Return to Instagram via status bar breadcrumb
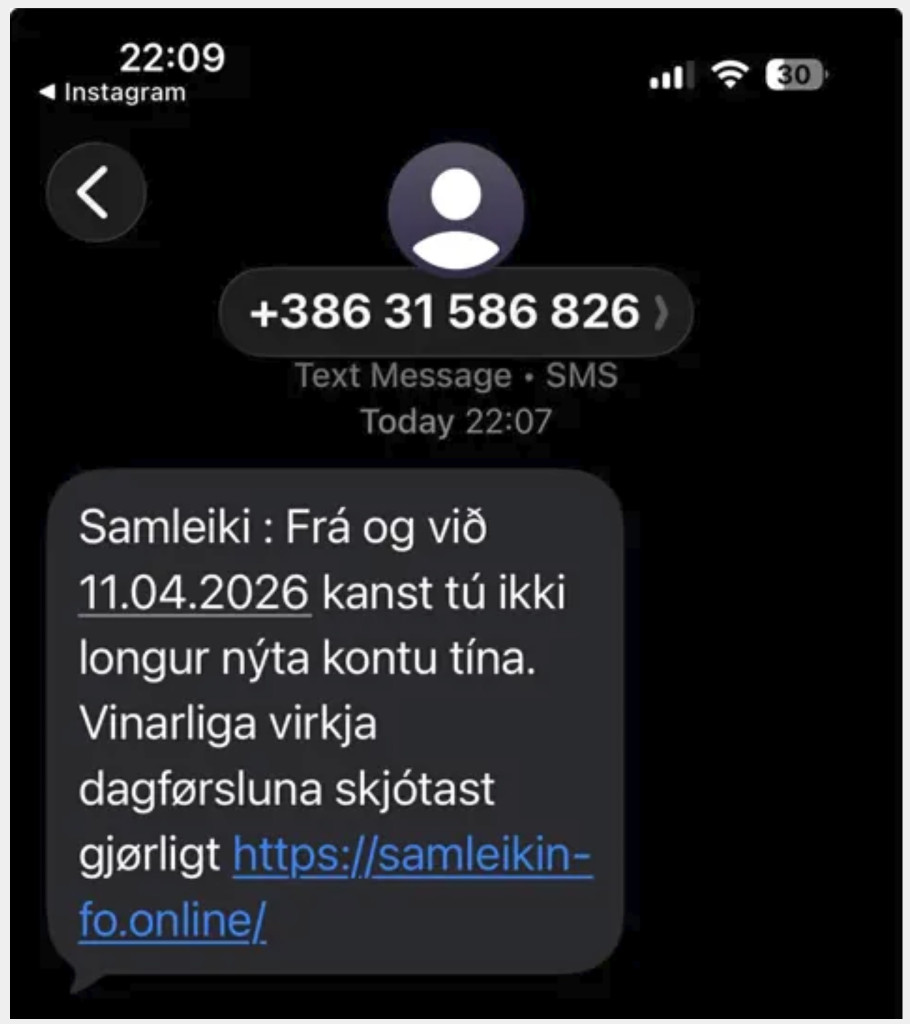Image resolution: width=910 pixels, height=1024 pixels. coord(113,93)
